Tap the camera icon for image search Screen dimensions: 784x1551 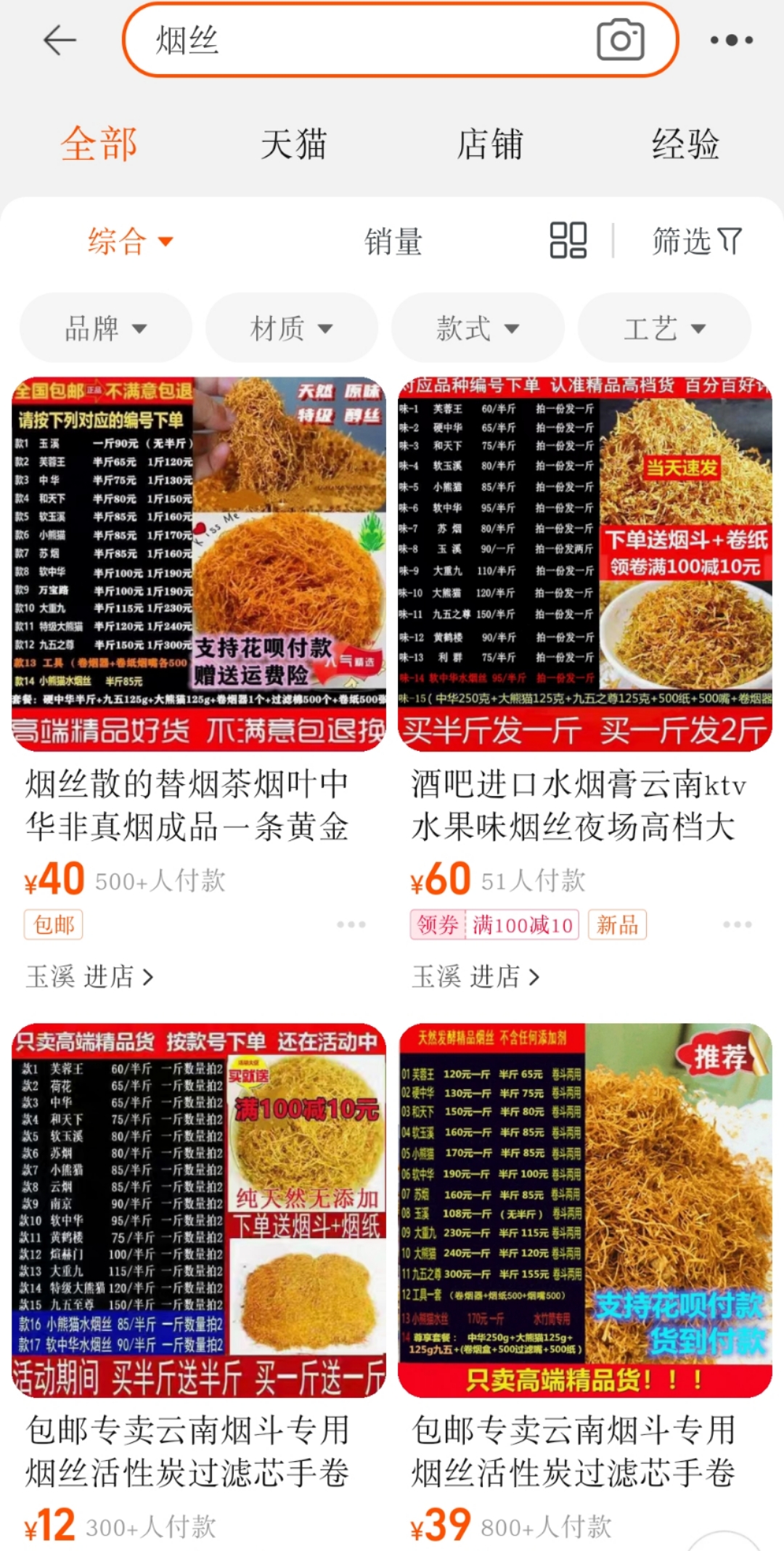621,41
